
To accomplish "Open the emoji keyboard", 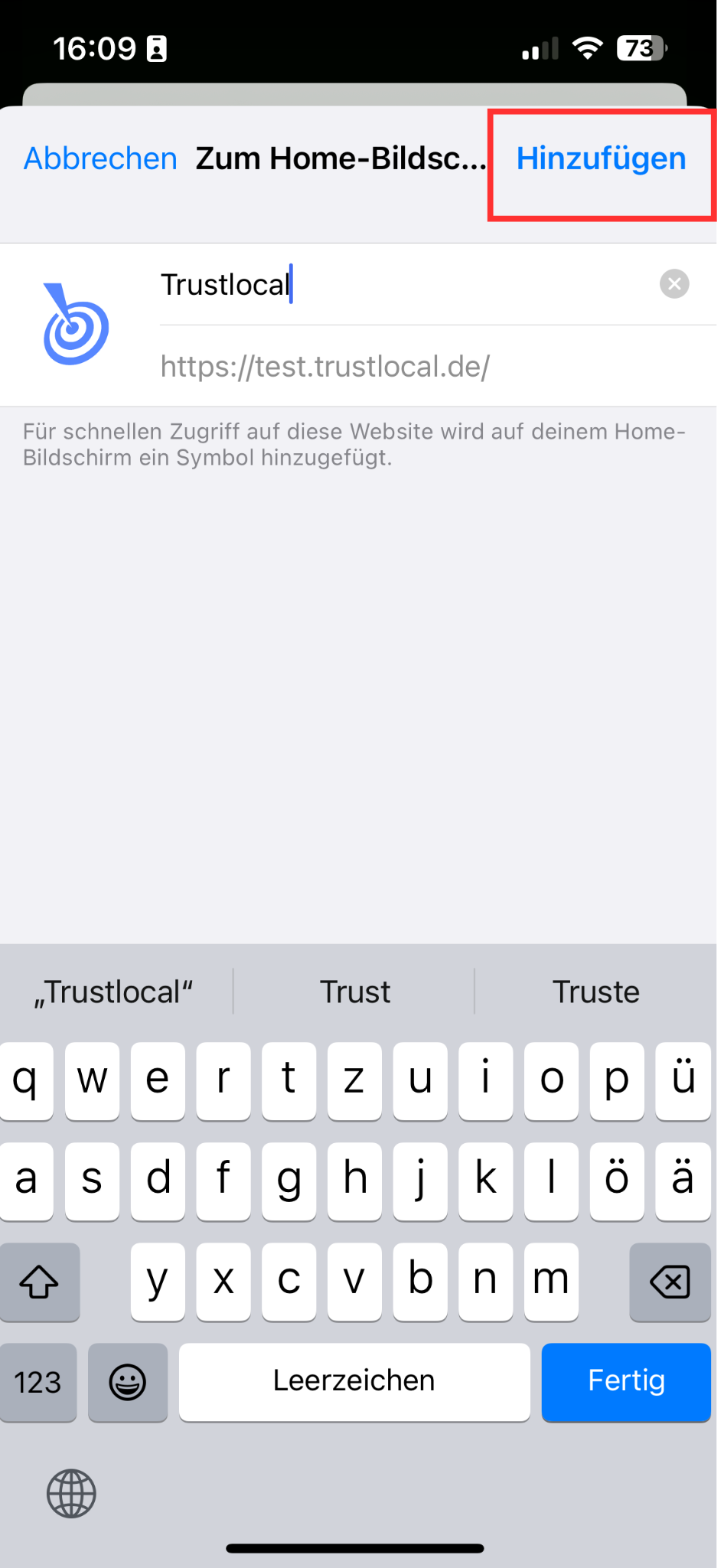I will pyautogui.click(x=128, y=1382).
